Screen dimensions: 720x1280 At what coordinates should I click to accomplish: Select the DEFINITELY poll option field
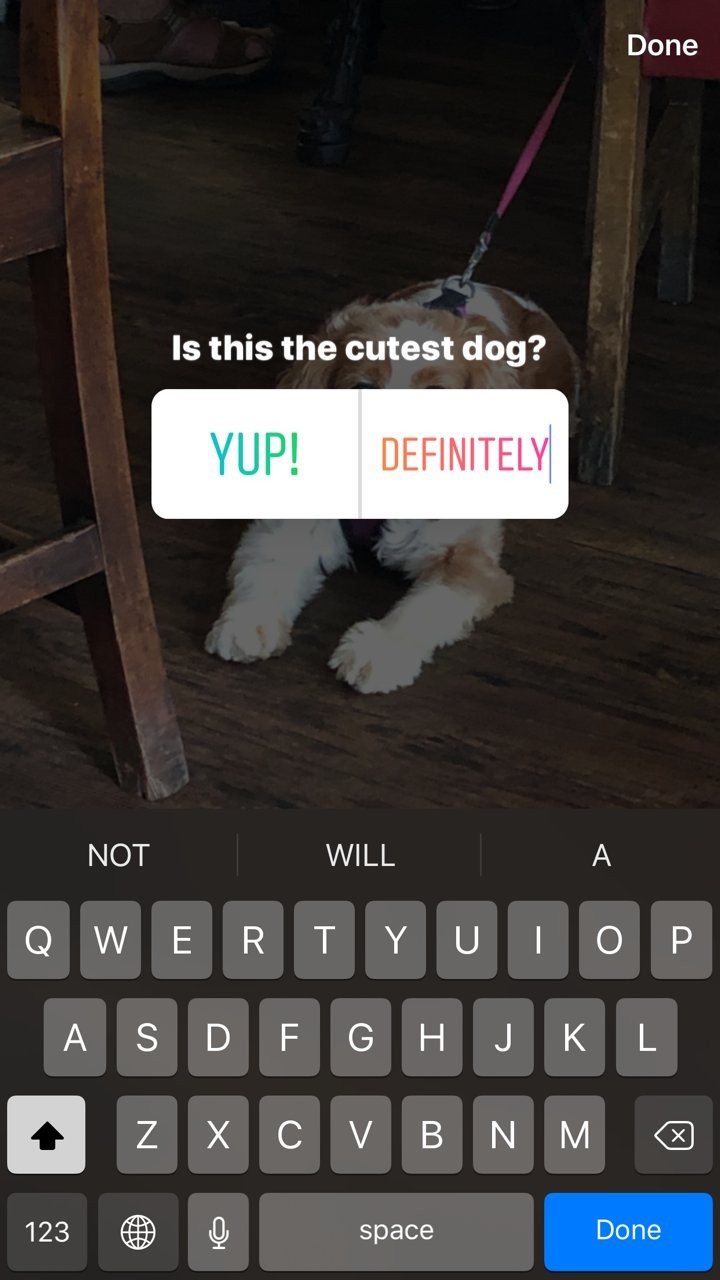(464, 455)
